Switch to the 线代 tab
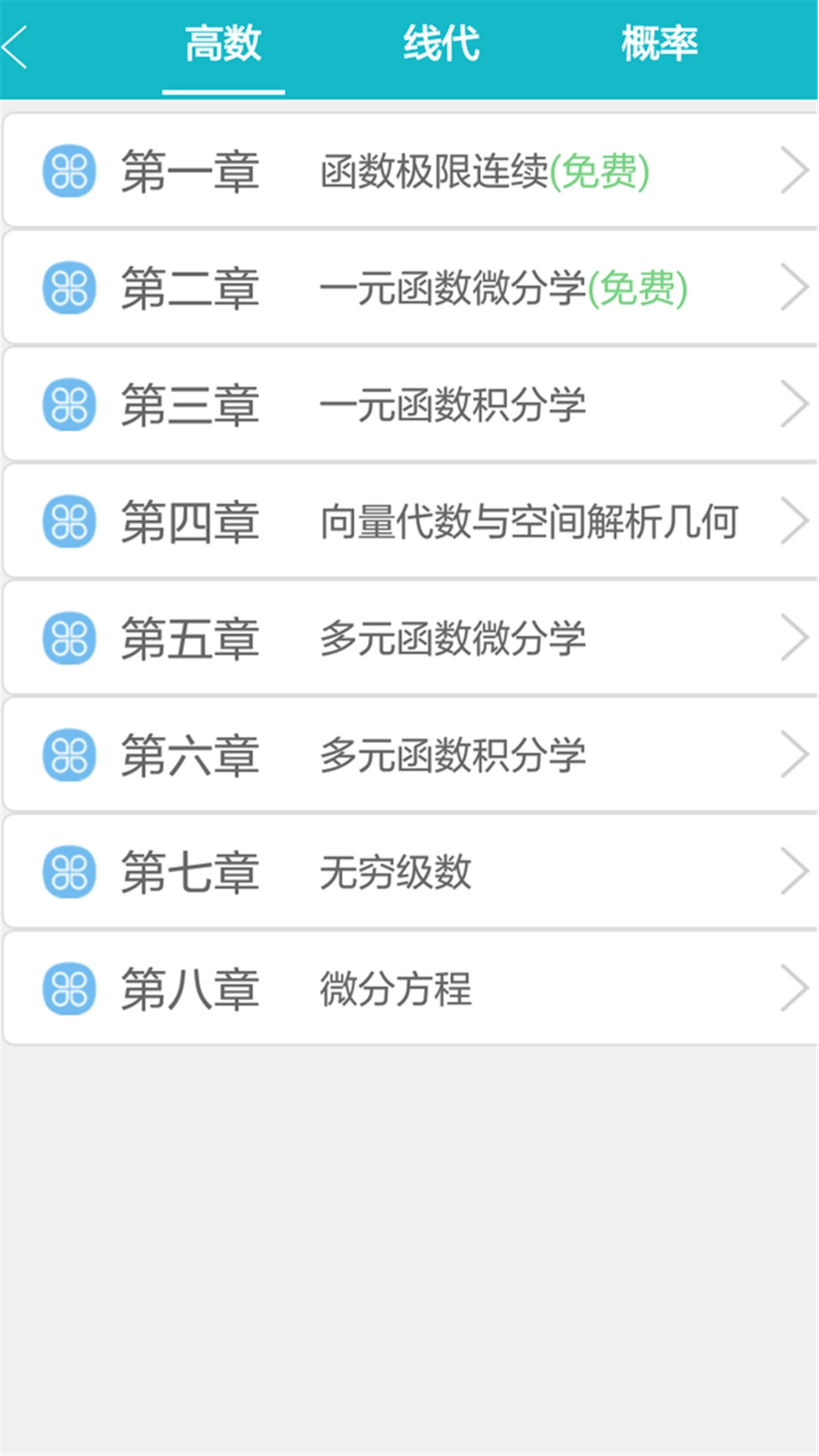 click(441, 44)
